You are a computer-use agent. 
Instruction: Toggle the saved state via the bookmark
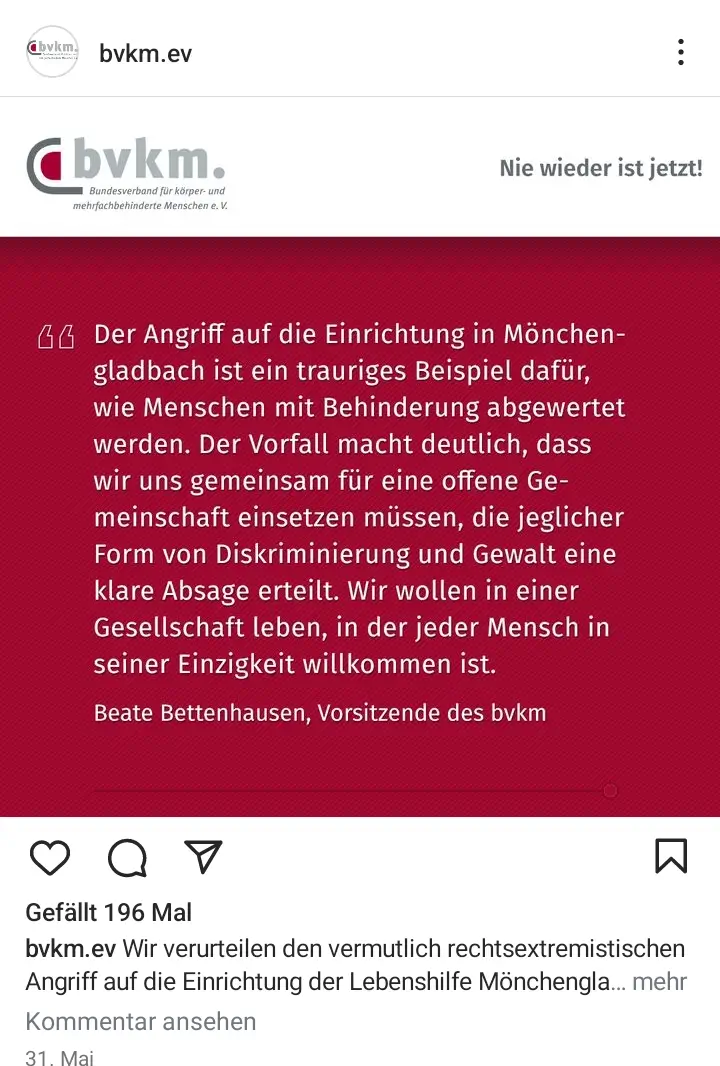point(672,858)
